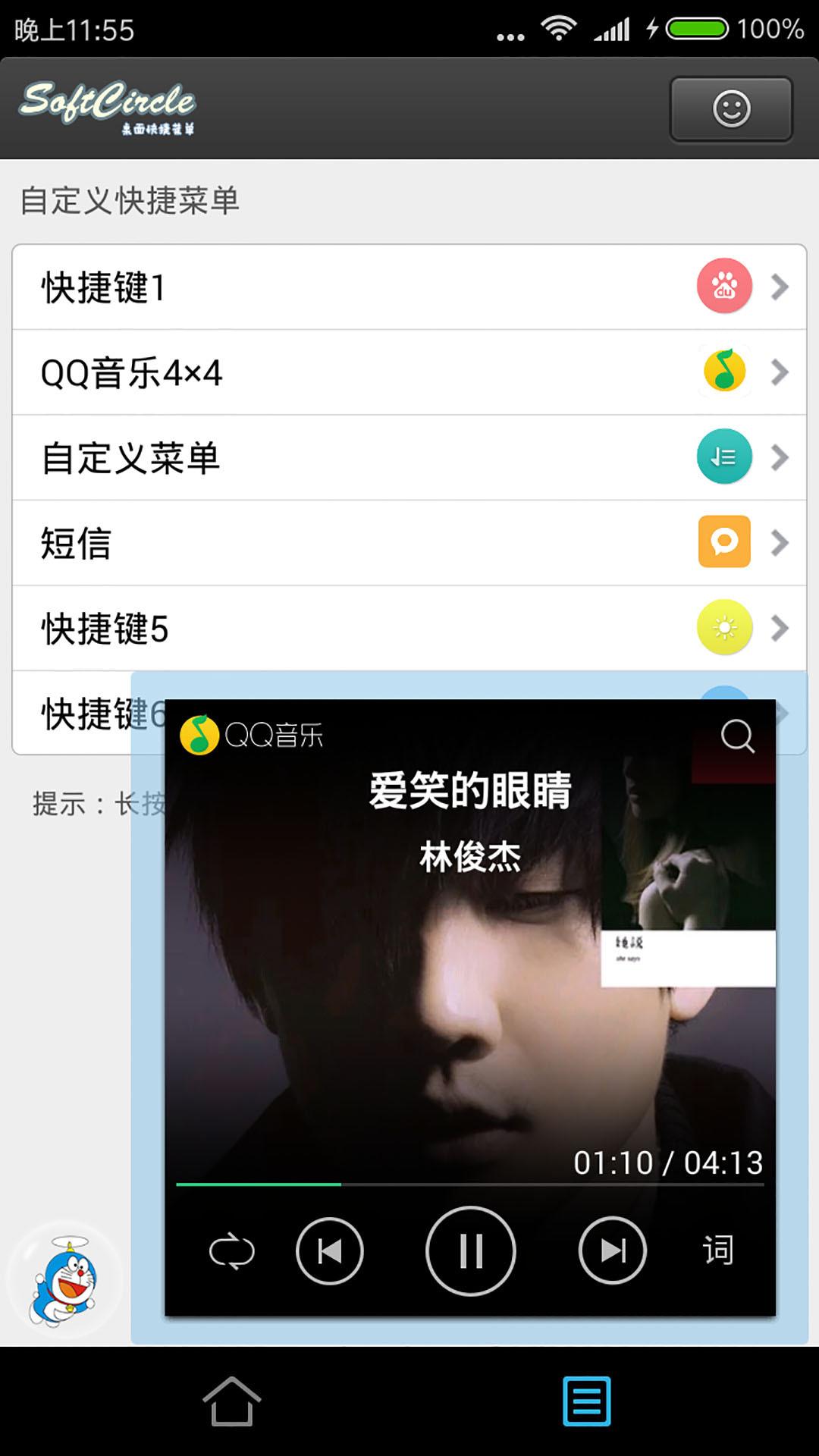819x1456 pixels.
Task: Tap the smiley face button
Action: 731,109
